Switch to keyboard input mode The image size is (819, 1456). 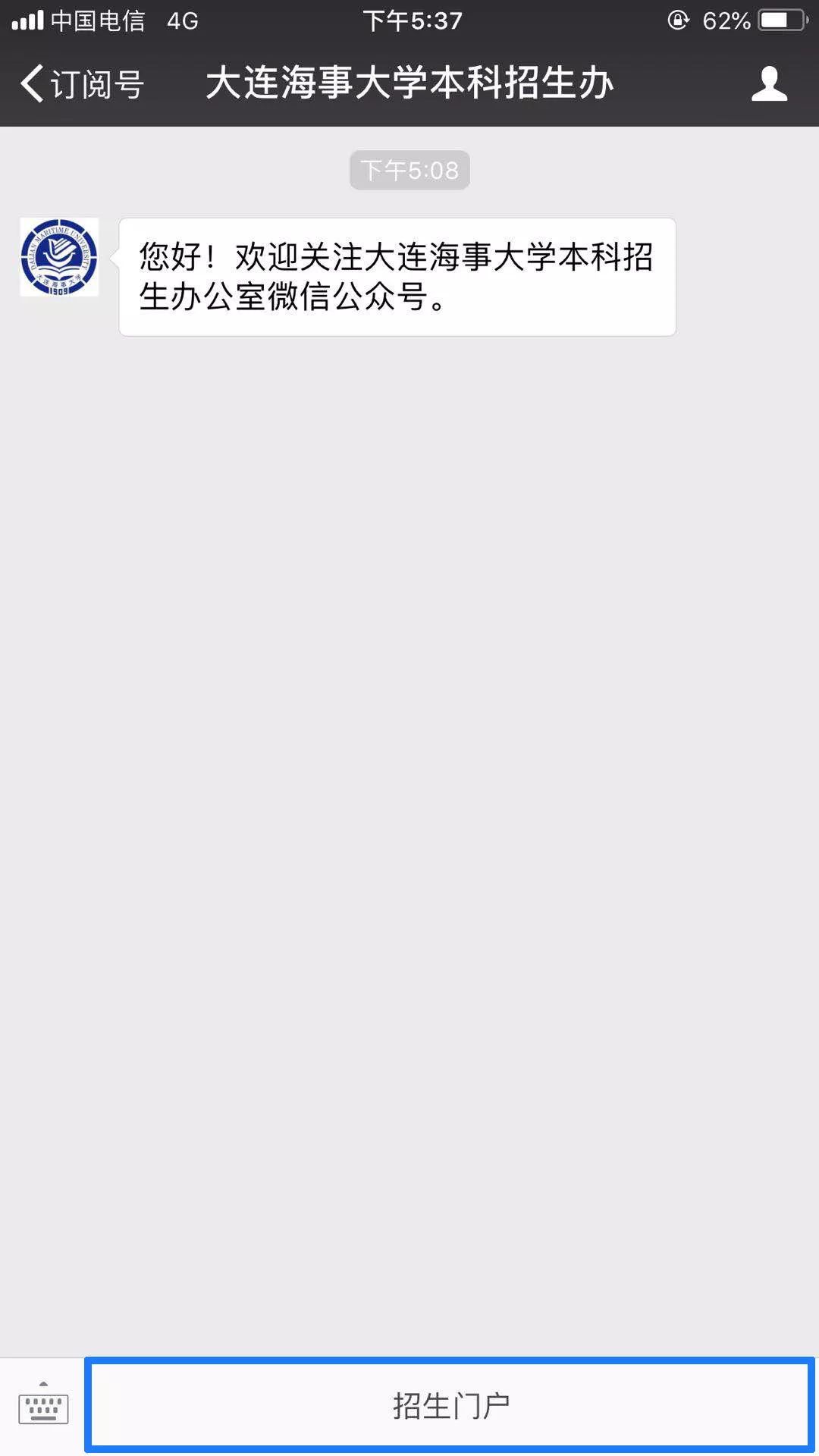pyautogui.click(x=43, y=1406)
